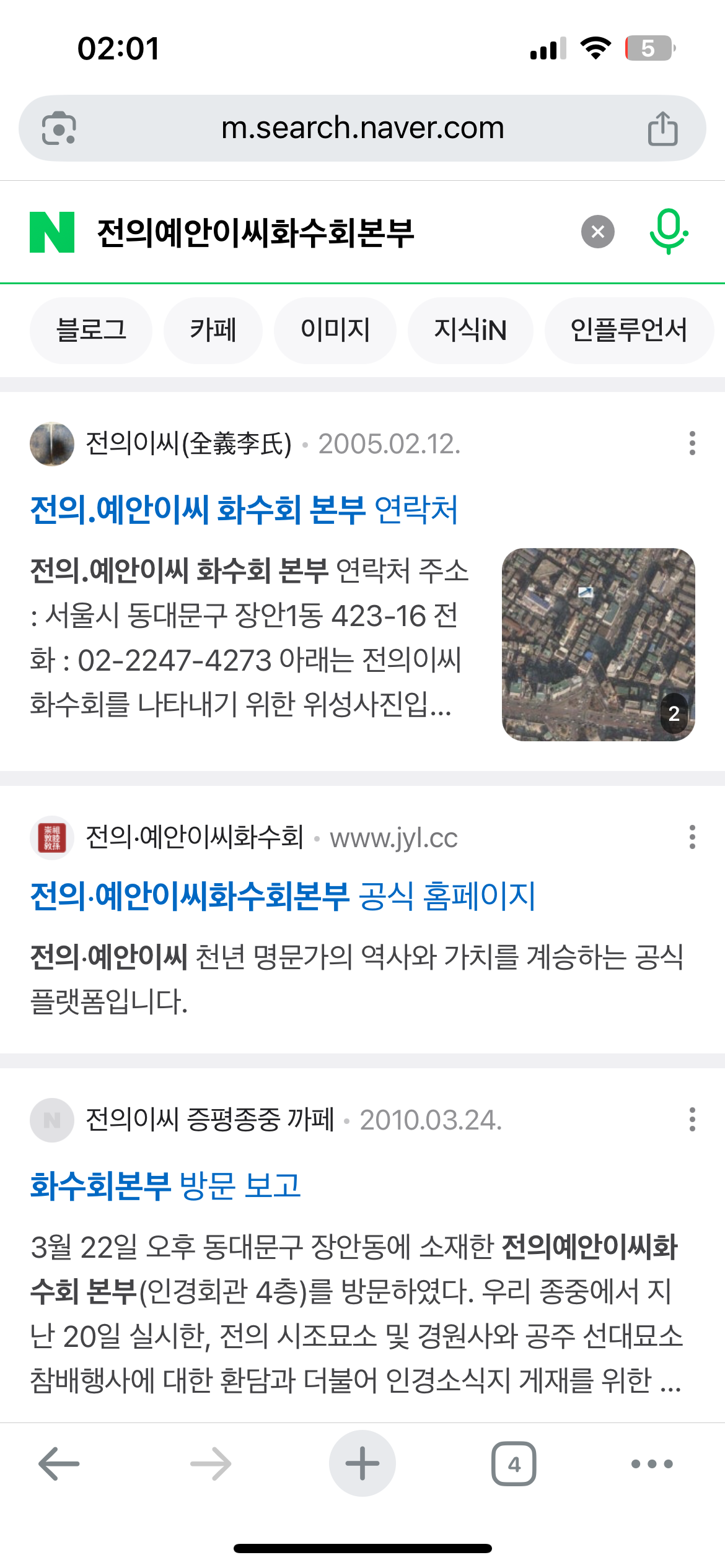Open the 공식 홈페이지 result link
The width and height of the screenshot is (725, 1568).
(x=283, y=896)
